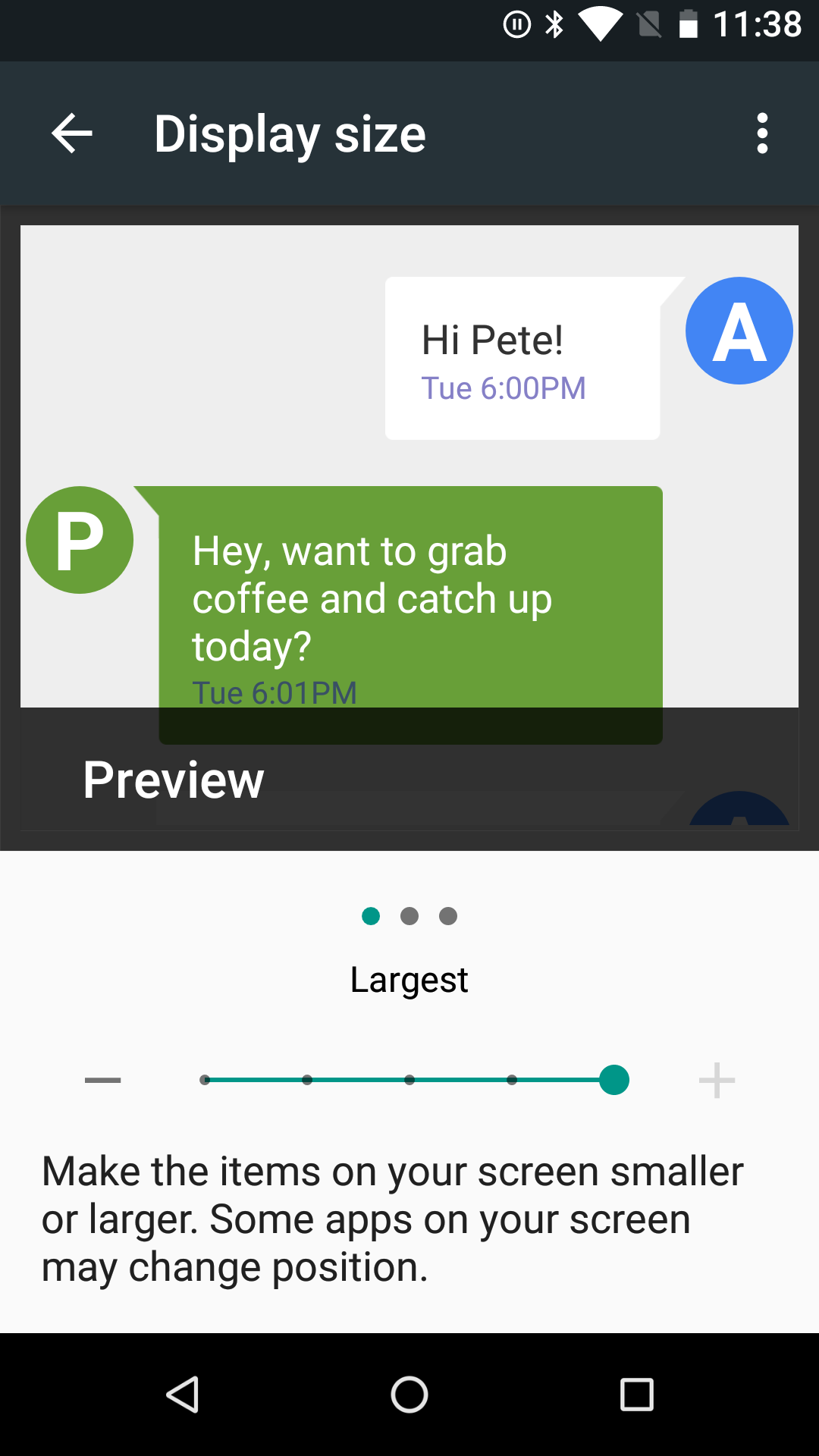This screenshot has height=1456, width=819.
Task: Tap the Android back navigation button
Action: [x=184, y=1394]
